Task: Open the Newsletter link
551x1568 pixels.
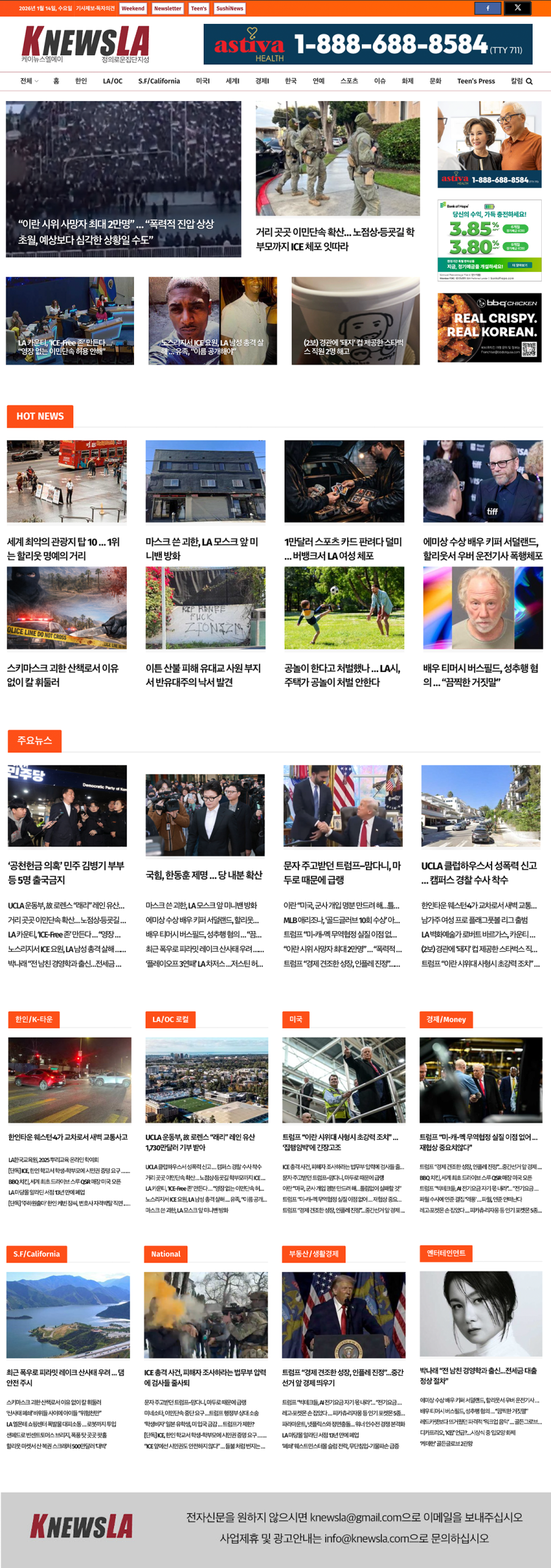Action: click(x=167, y=9)
